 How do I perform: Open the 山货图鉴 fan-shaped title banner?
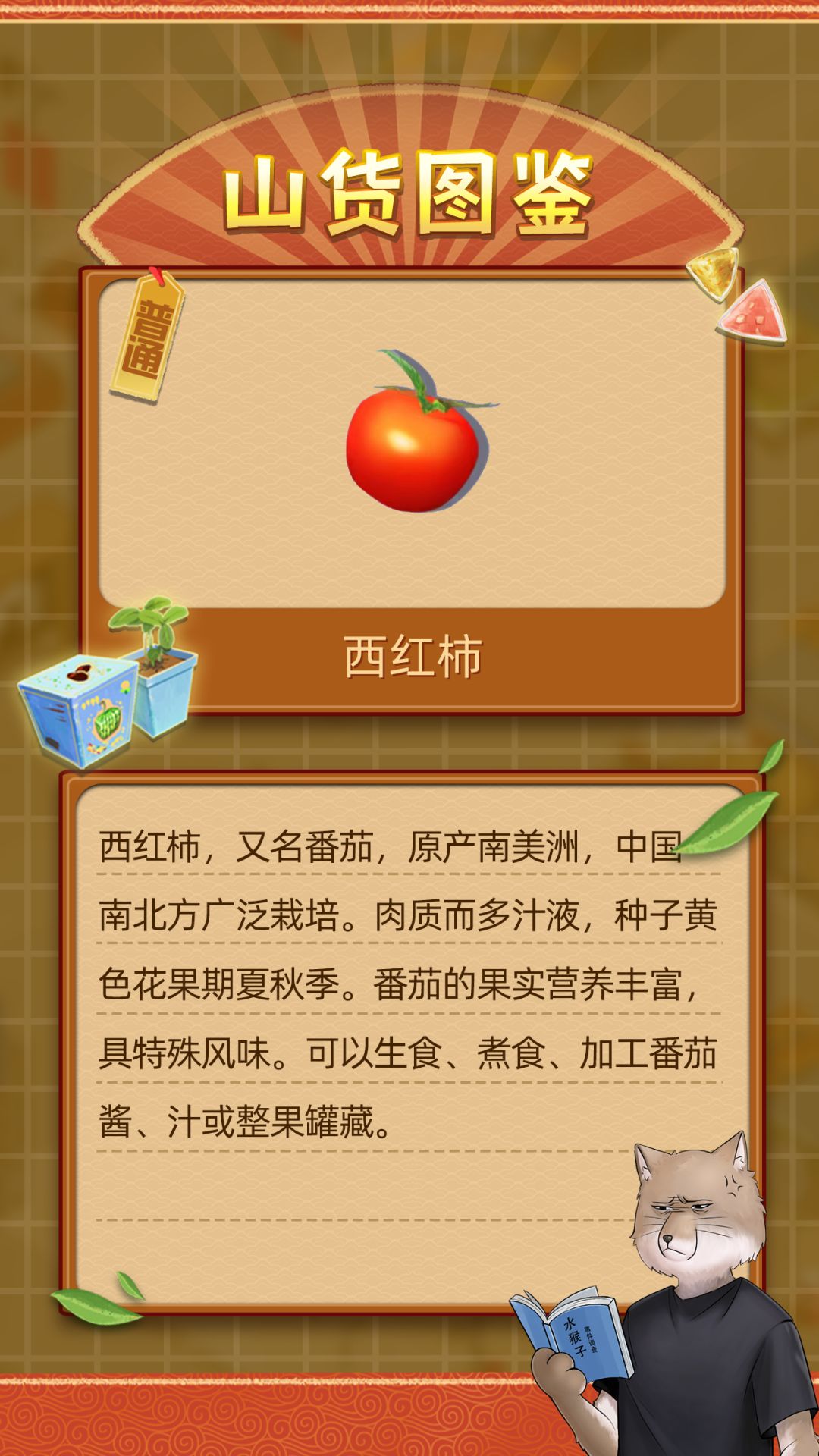point(409,193)
